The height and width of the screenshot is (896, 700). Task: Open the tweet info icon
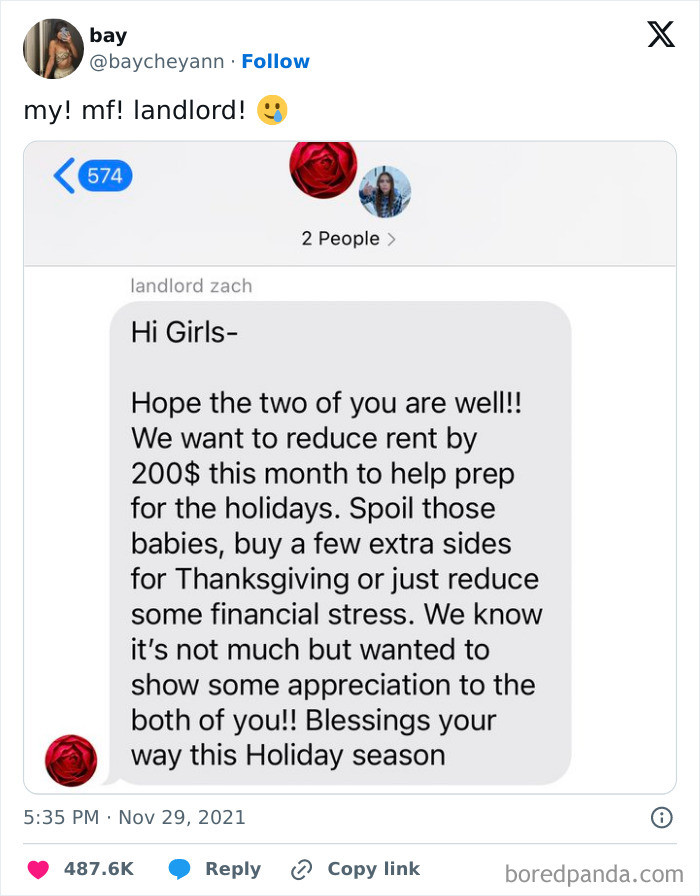pyautogui.click(x=661, y=817)
